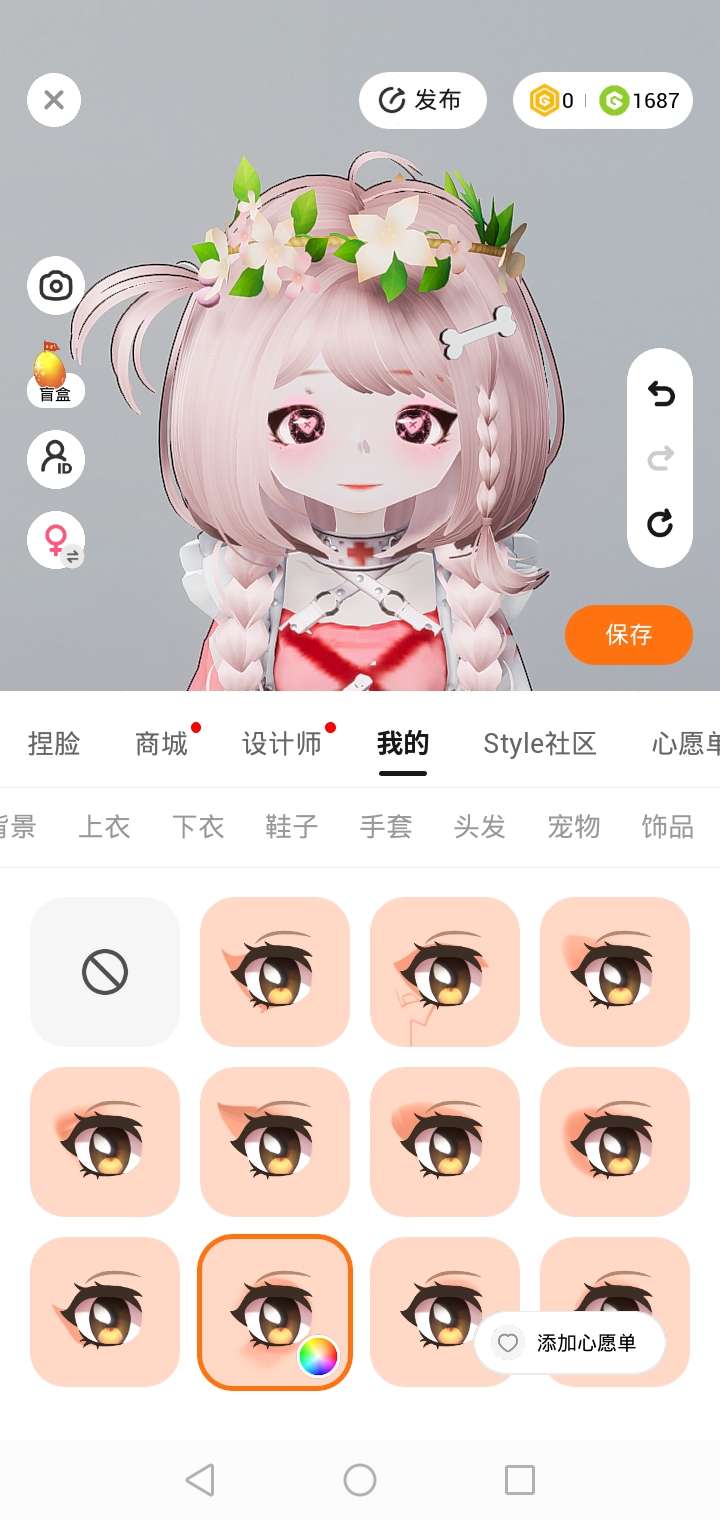Tap the 发布 publish button
The width and height of the screenshot is (720, 1520).
pos(422,100)
